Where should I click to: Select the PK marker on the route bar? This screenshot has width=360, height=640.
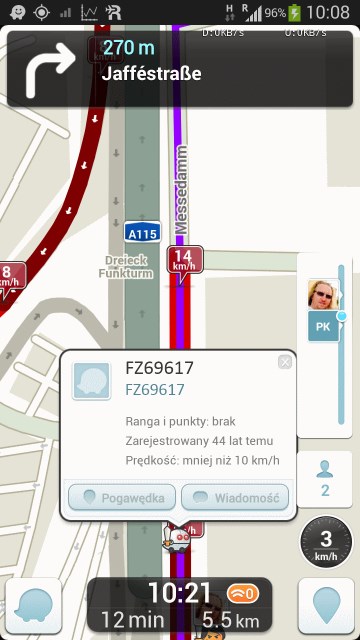point(323,327)
